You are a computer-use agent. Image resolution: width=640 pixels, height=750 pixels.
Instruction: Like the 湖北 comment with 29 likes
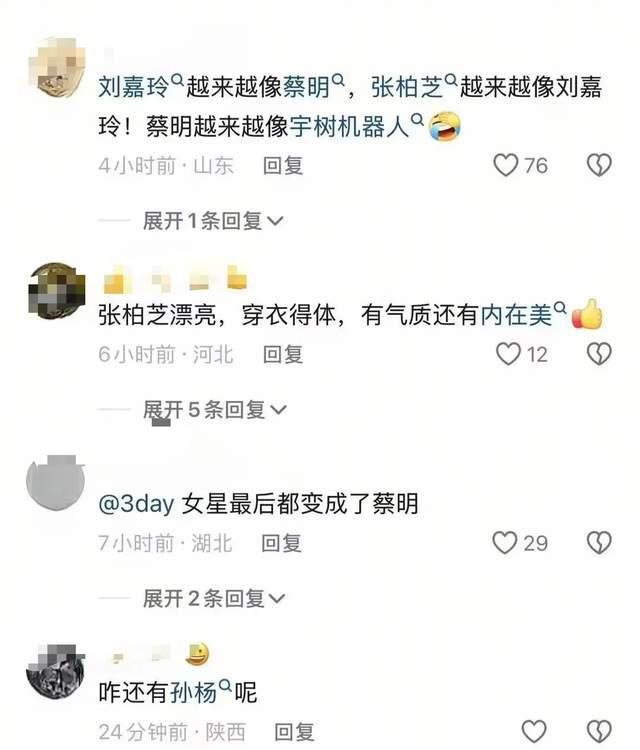pyautogui.click(x=507, y=542)
